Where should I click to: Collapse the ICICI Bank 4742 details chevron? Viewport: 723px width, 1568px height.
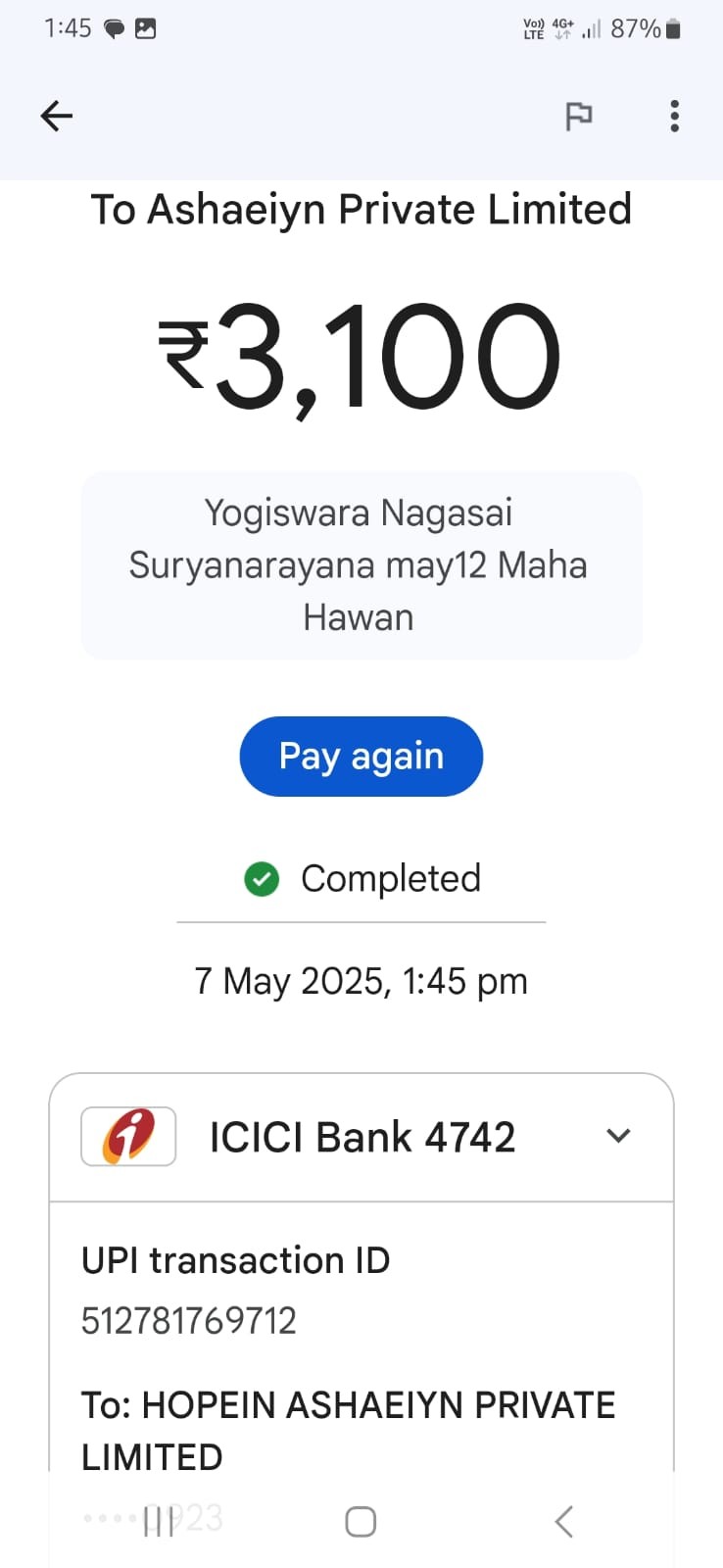pyautogui.click(x=618, y=1136)
